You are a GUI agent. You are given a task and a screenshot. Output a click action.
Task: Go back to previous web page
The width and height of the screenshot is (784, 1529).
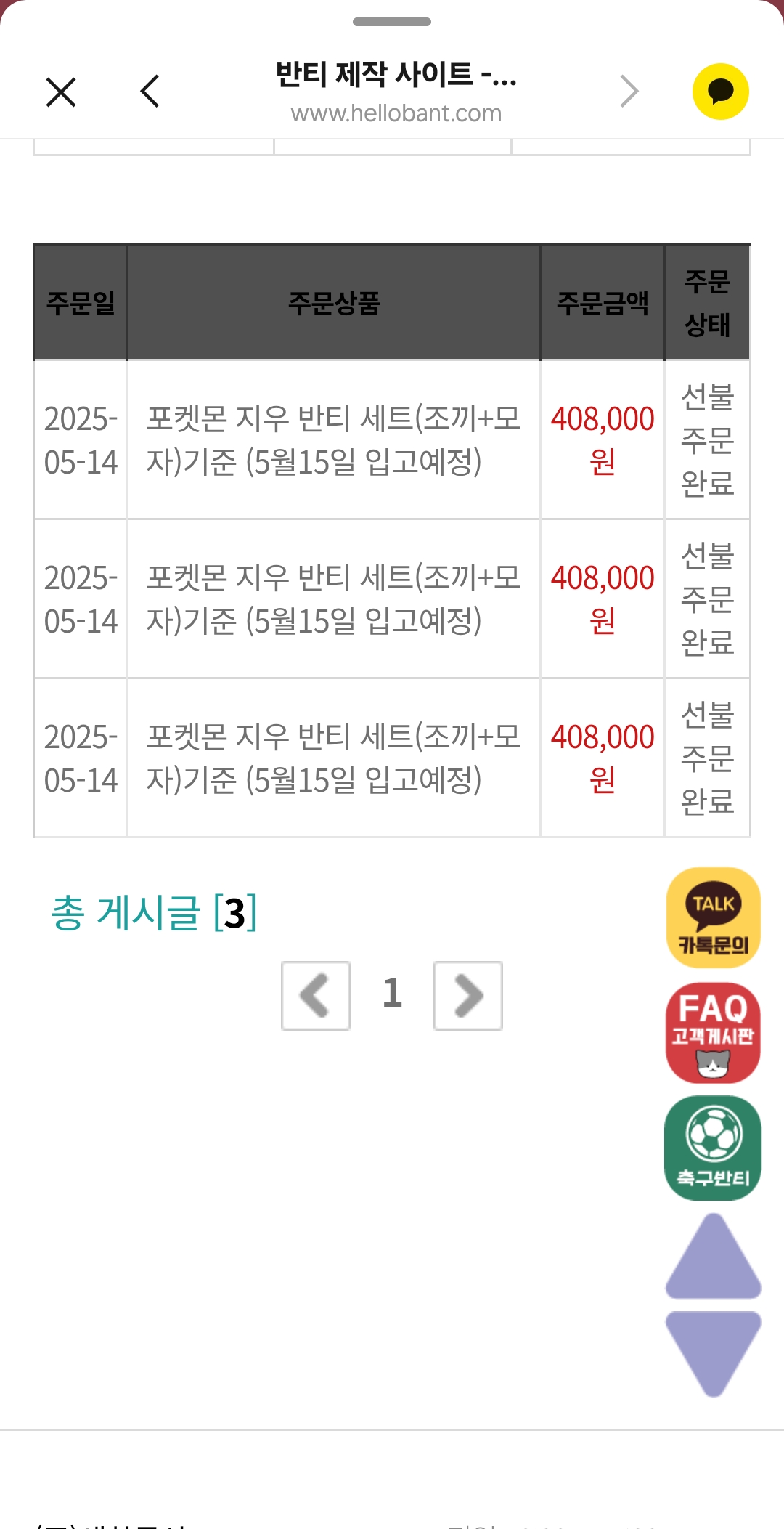pyautogui.click(x=150, y=92)
